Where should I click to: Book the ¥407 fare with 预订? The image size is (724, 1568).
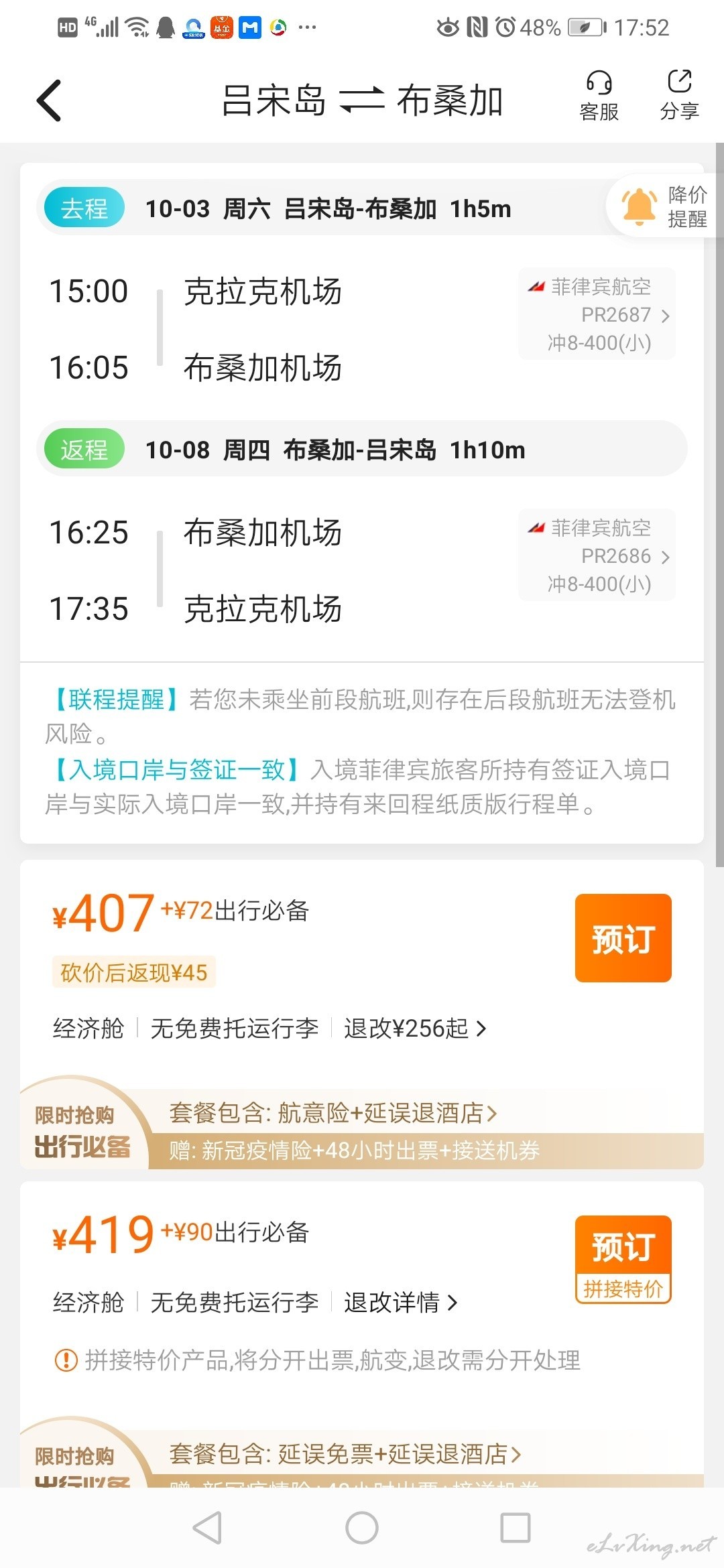click(x=623, y=938)
